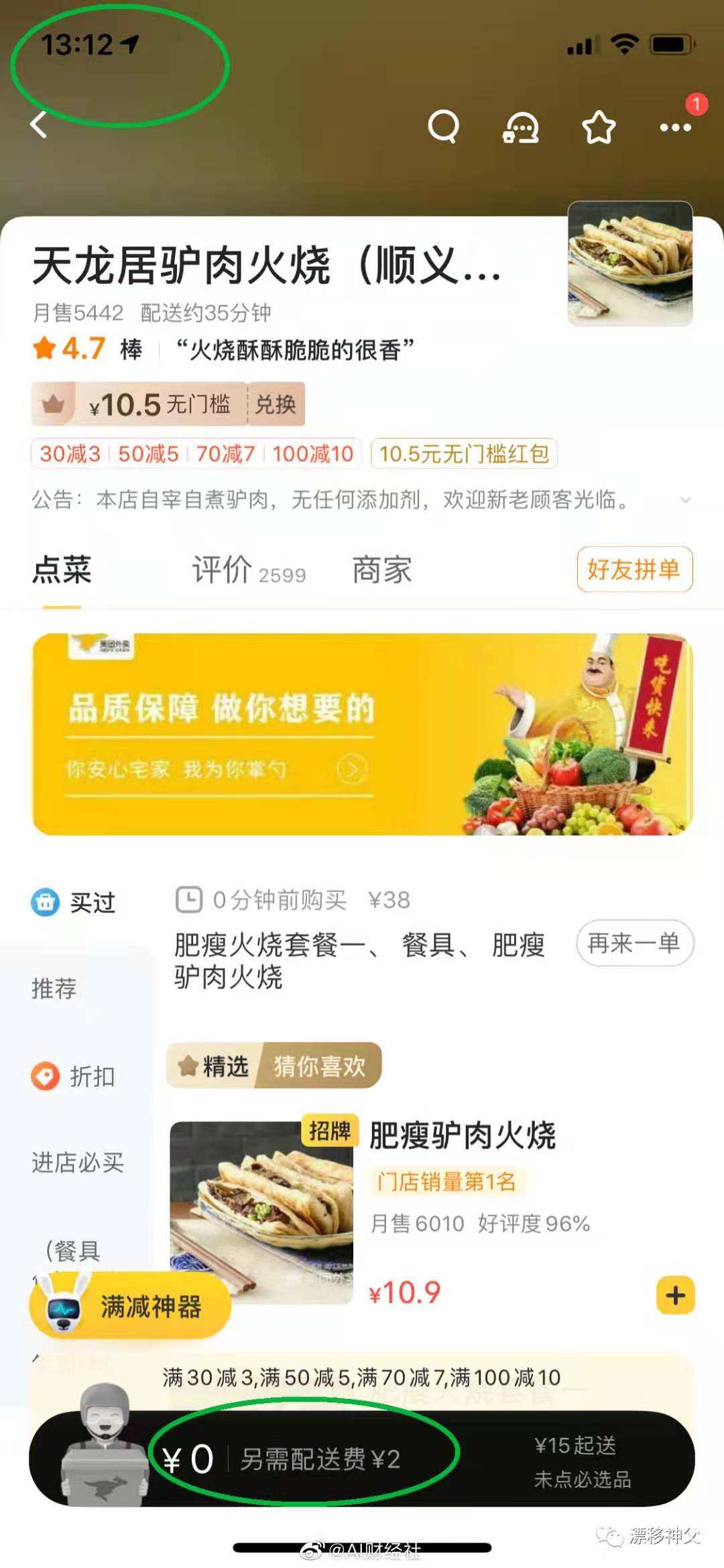Go back using the top-left arrow
Screen dimensions: 724x1568
tap(40, 125)
